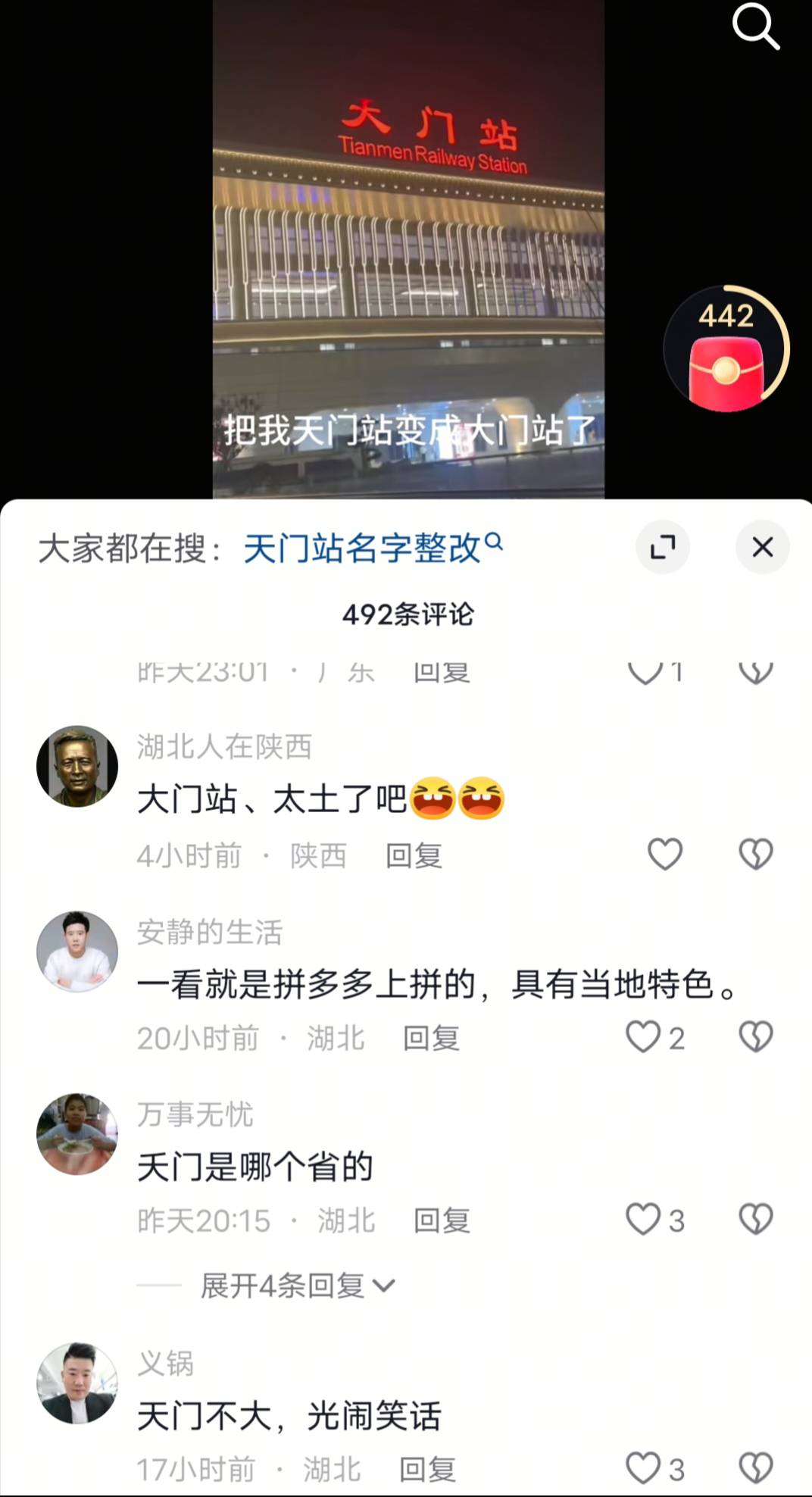Viewport: 812px width, 1497px height.
Task: Reply to 安静的生活's comment
Action: coord(431,1038)
